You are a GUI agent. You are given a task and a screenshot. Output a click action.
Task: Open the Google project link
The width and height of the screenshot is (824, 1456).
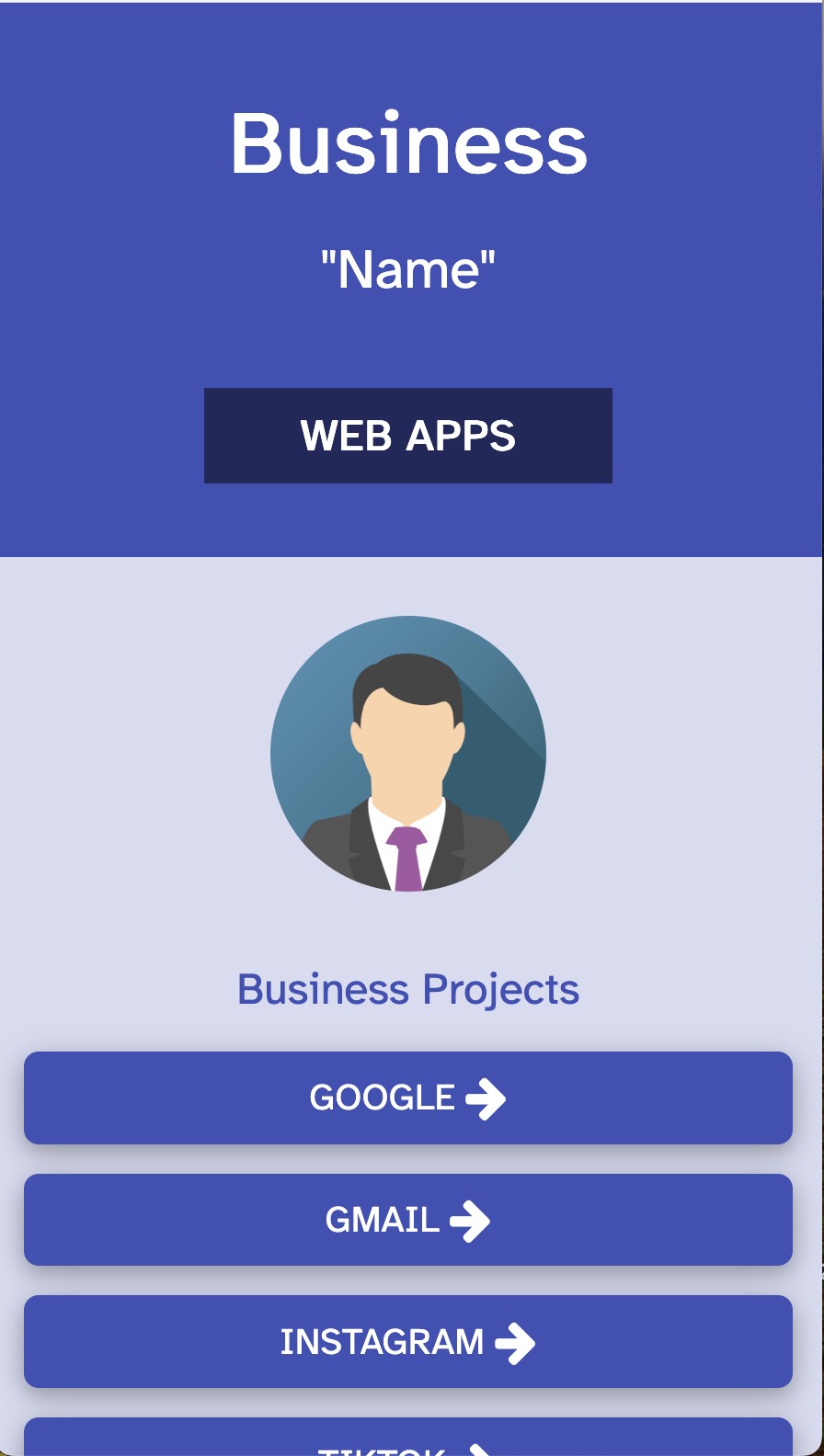tap(407, 1098)
